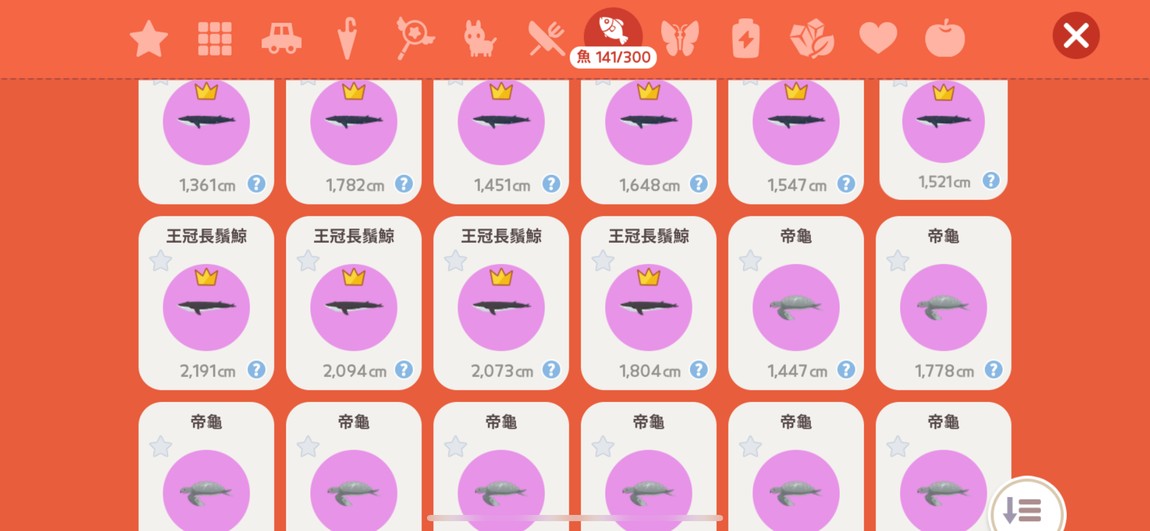
Task: Open the apple fruit tab
Action: (944, 39)
